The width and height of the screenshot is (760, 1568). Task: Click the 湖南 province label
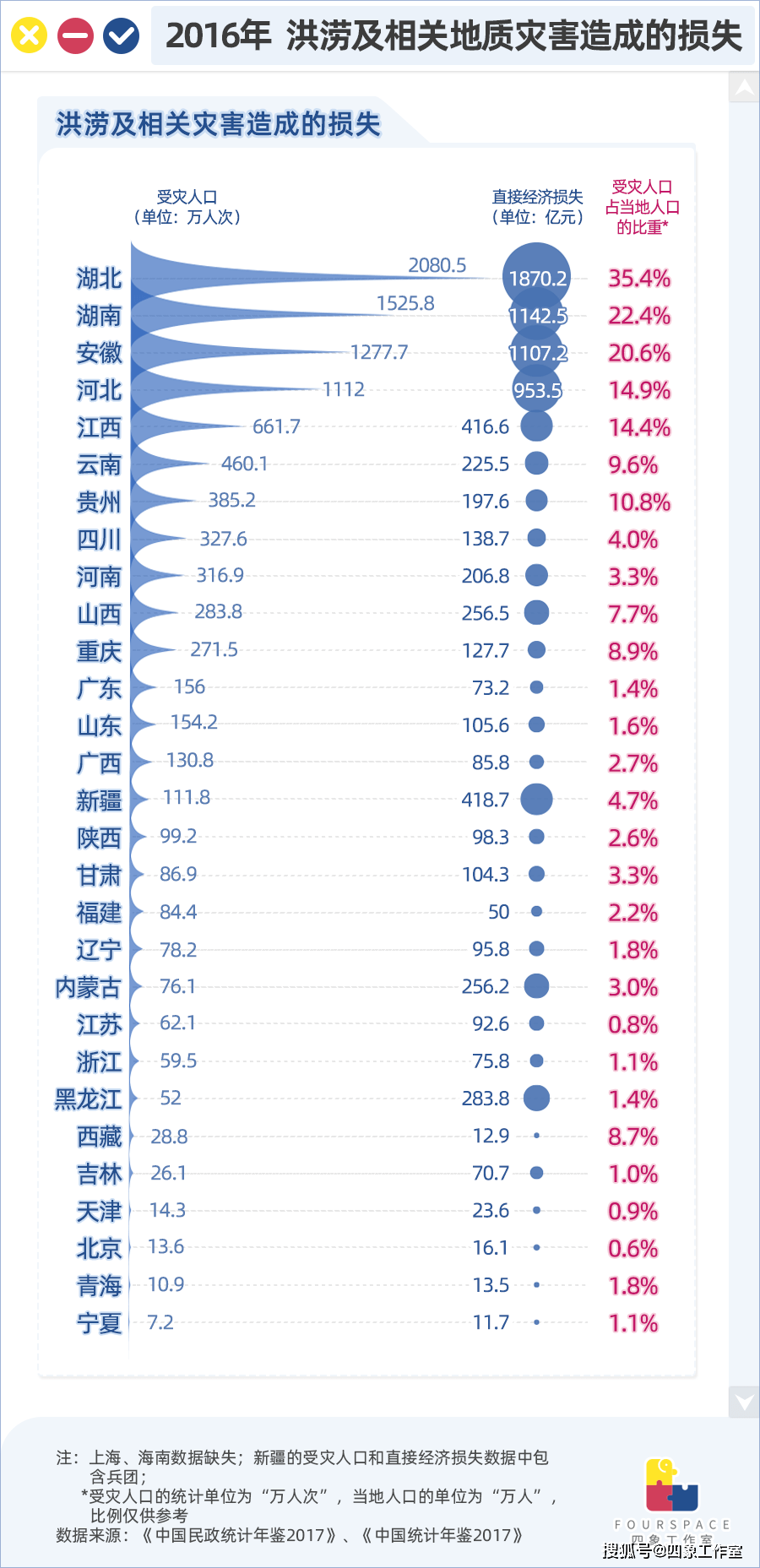(x=98, y=315)
